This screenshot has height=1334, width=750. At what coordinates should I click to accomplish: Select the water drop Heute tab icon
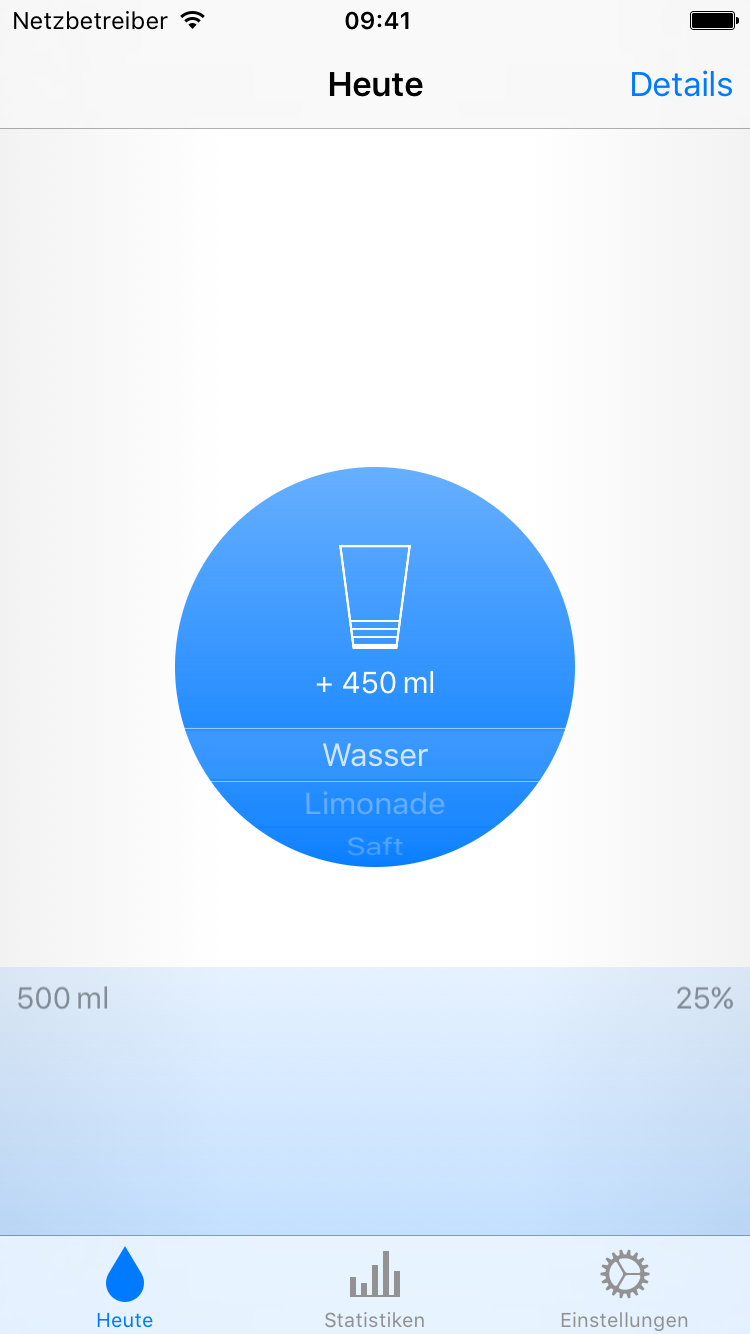pyautogui.click(x=124, y=1274)
